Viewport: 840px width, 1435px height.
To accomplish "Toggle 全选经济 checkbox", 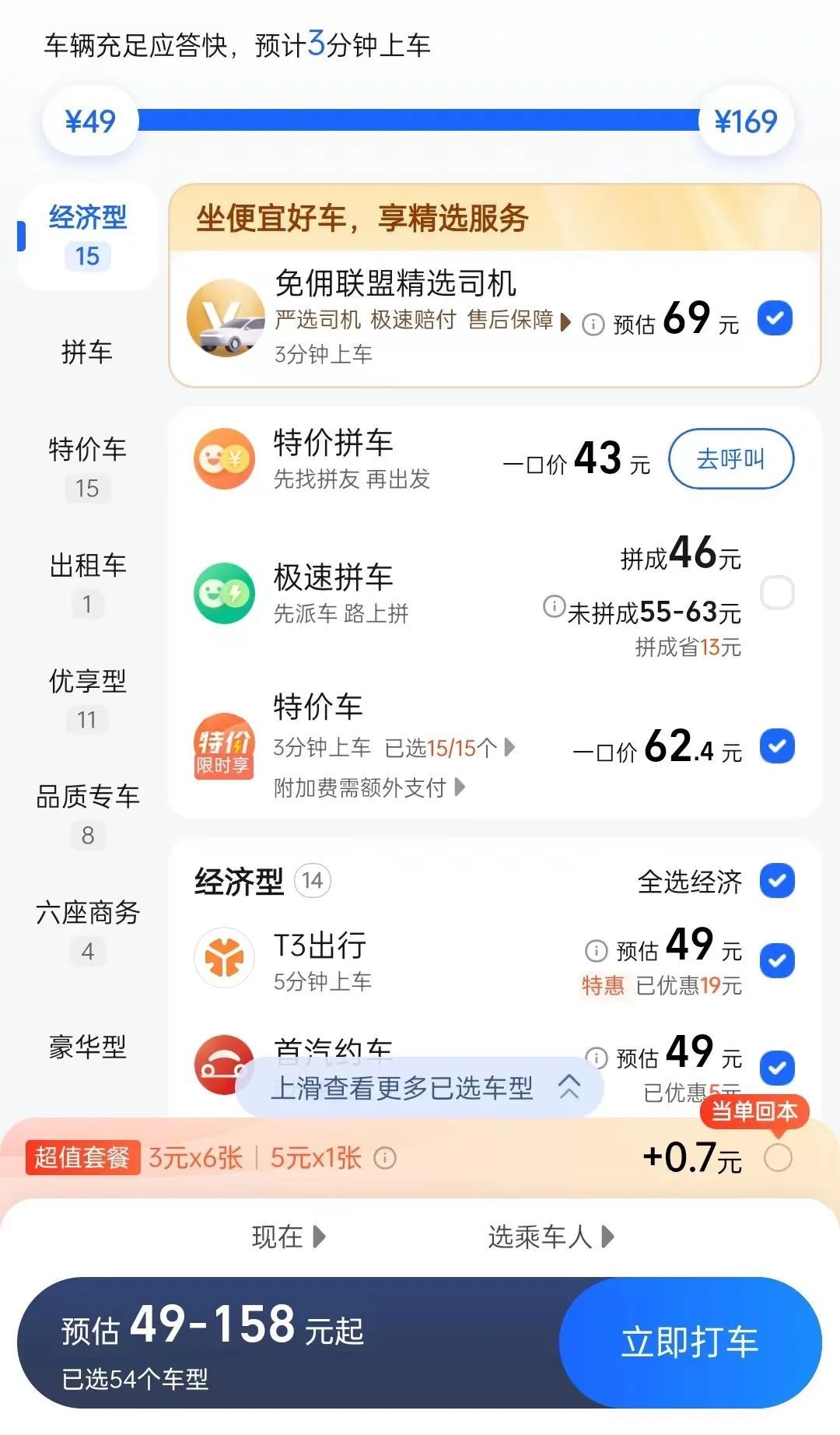I will (x=776, y=881).
